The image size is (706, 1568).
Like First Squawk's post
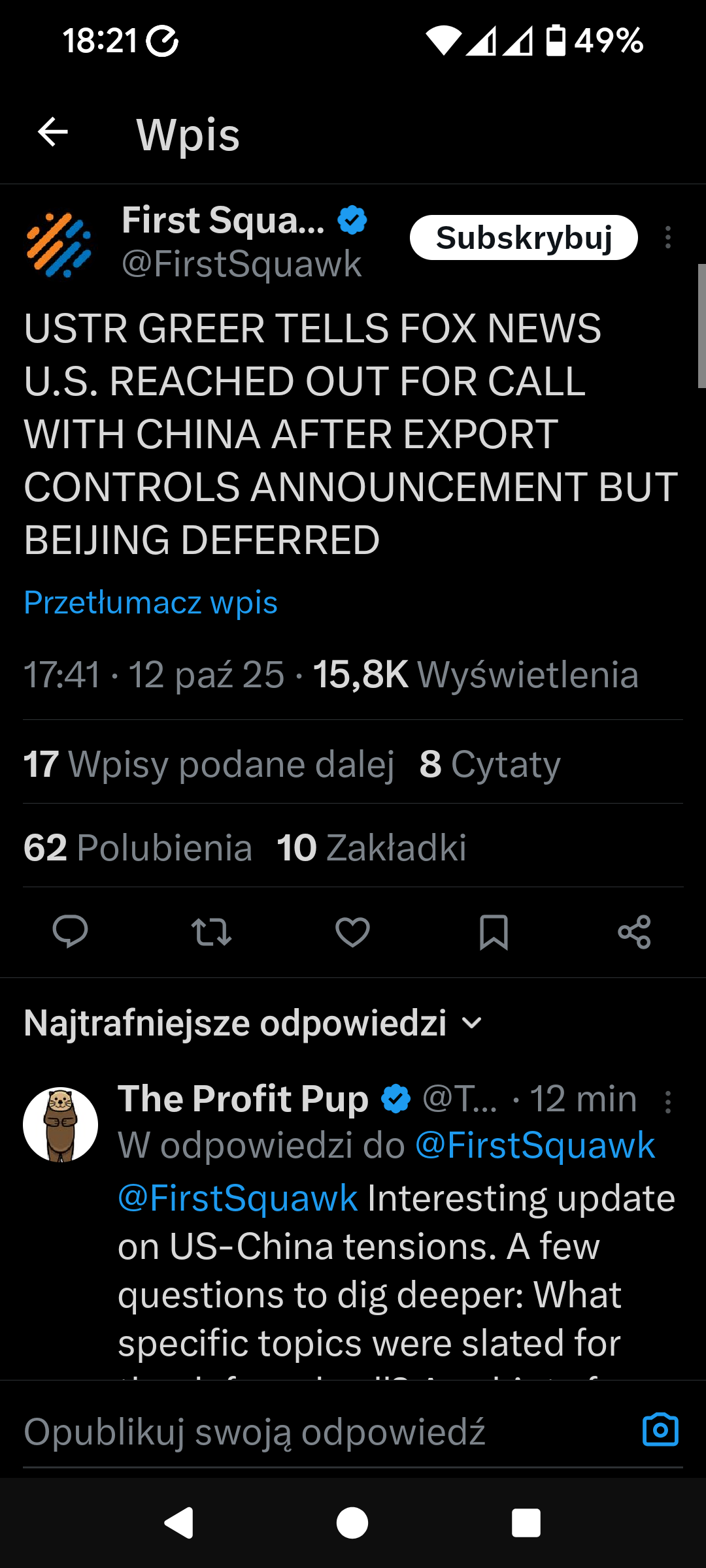(352, 932)
